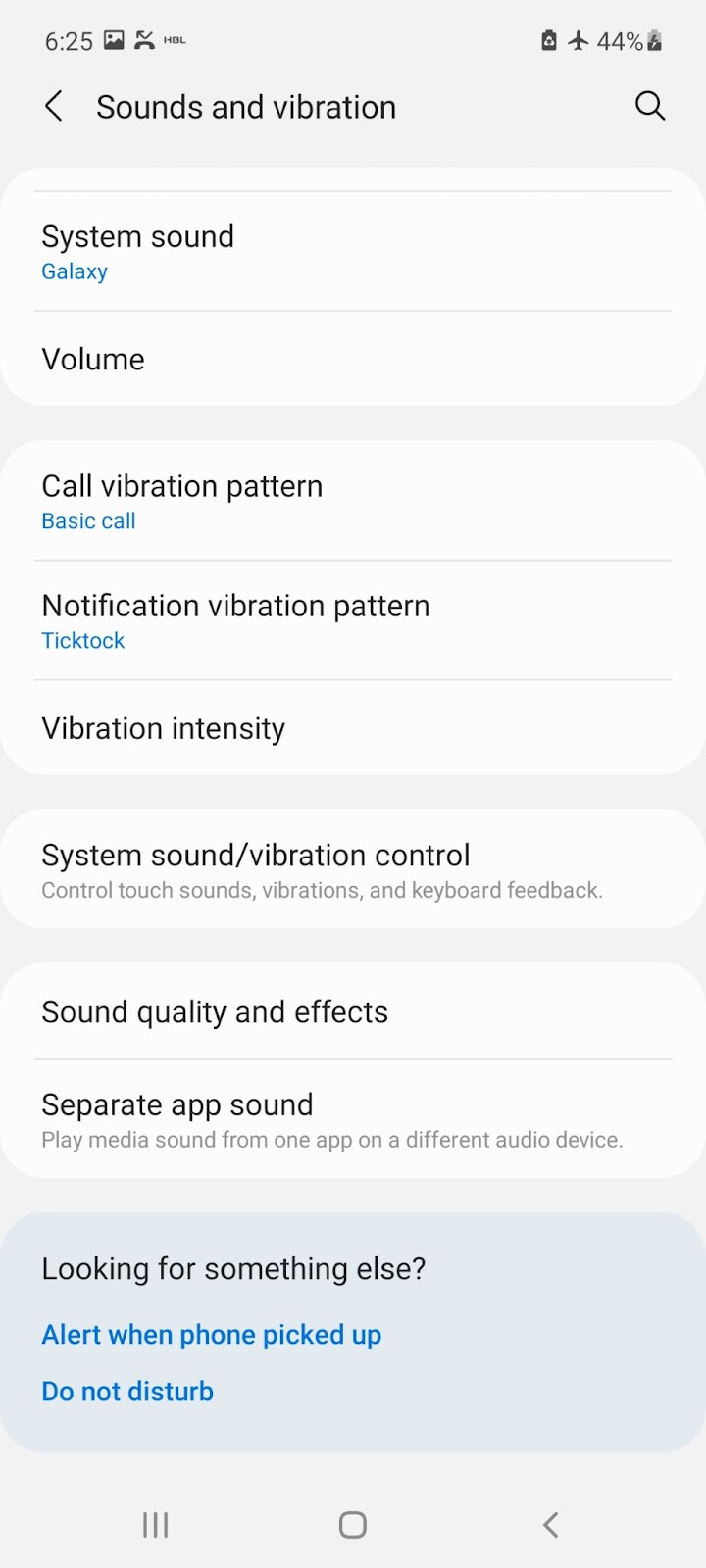This screenshot has height=1568, width=706.
Task: Go to Do not disturb link
Action: (x=127, y=1392)
